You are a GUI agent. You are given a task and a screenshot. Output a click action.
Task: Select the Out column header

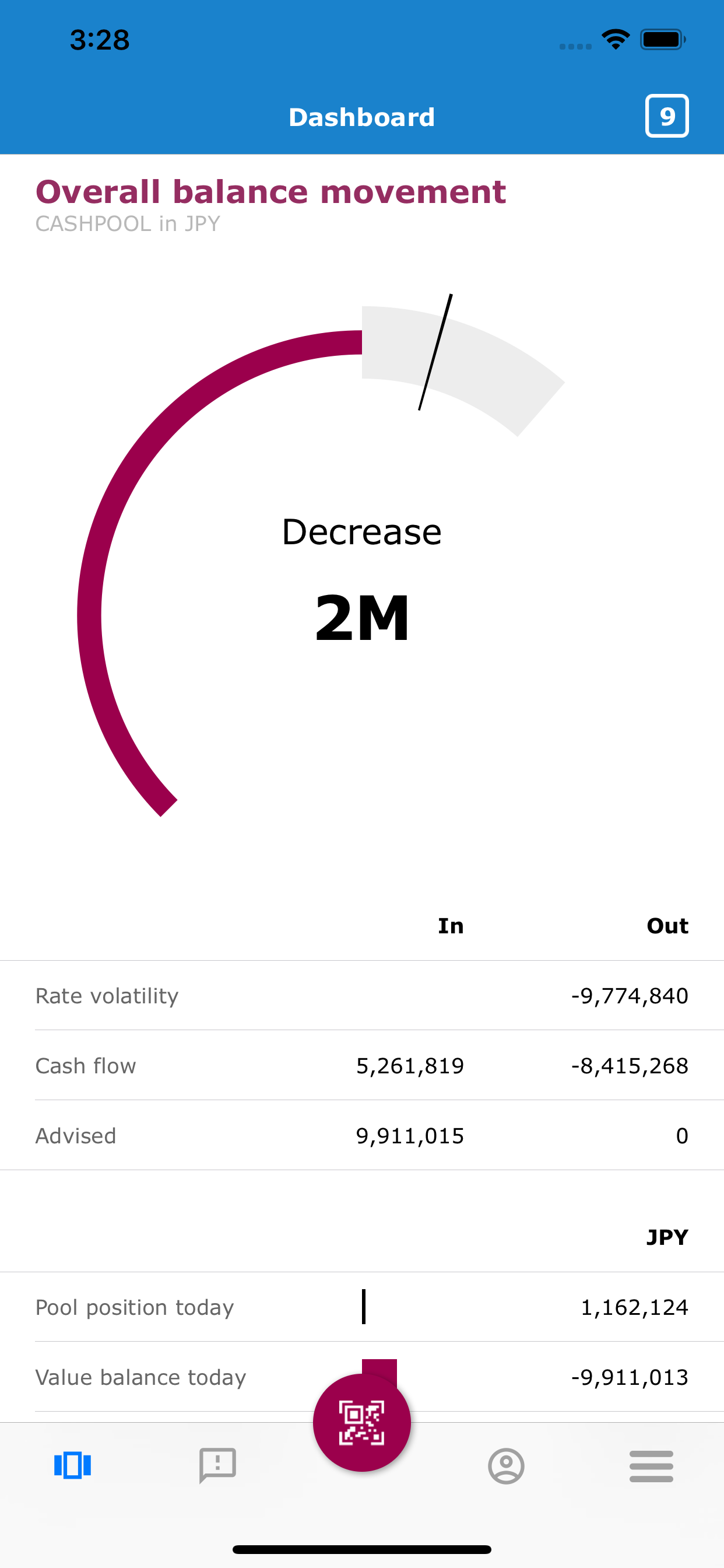[667, 925]
